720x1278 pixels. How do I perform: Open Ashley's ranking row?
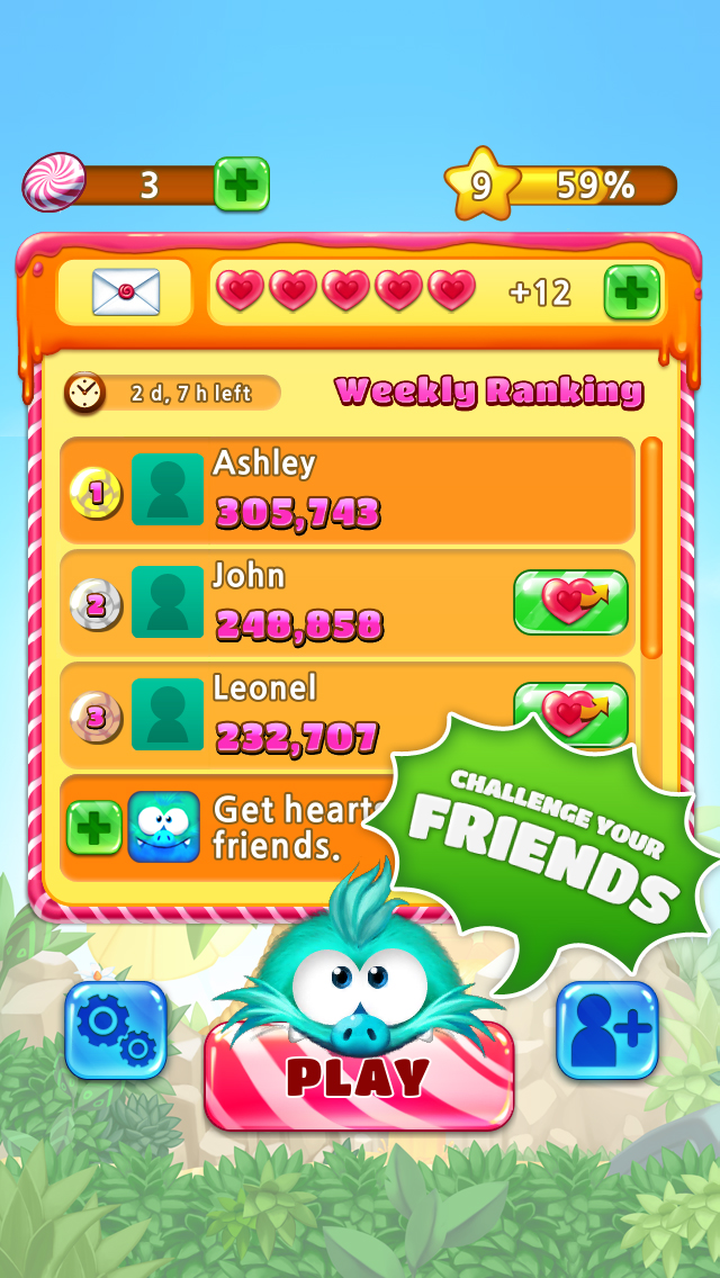(x=347, y=491)
